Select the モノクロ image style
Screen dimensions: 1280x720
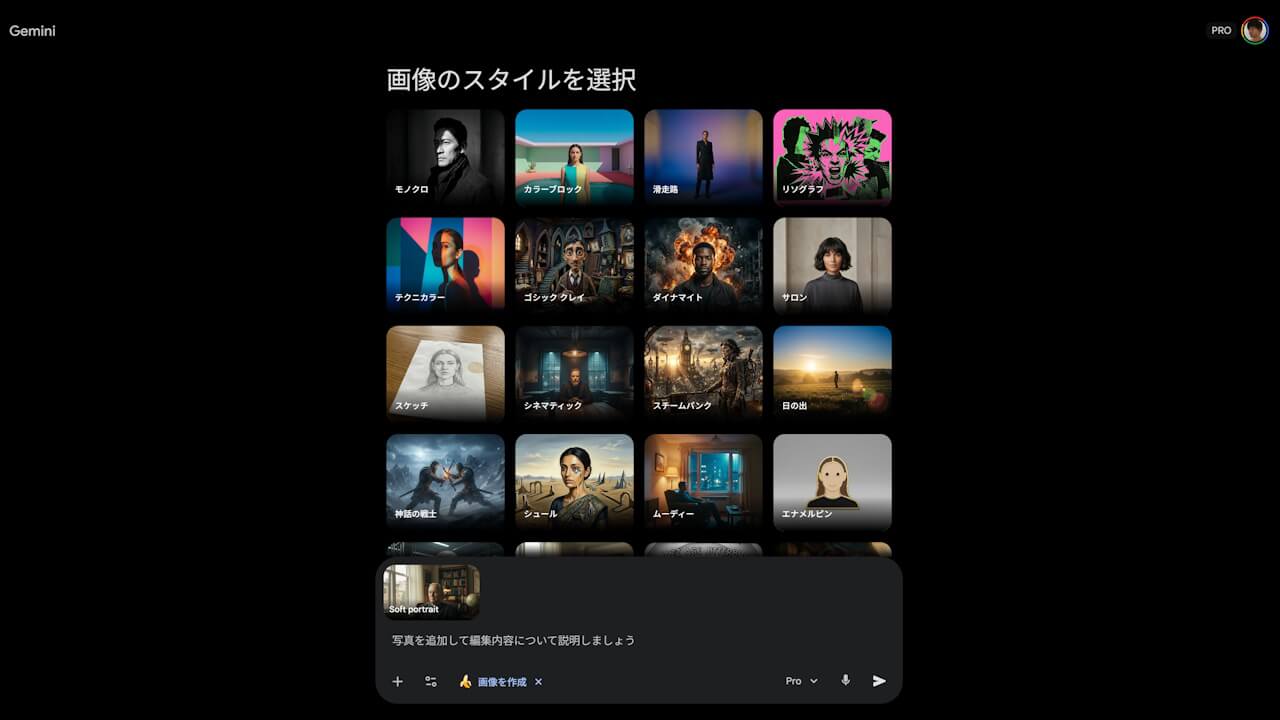coord(445,157)
